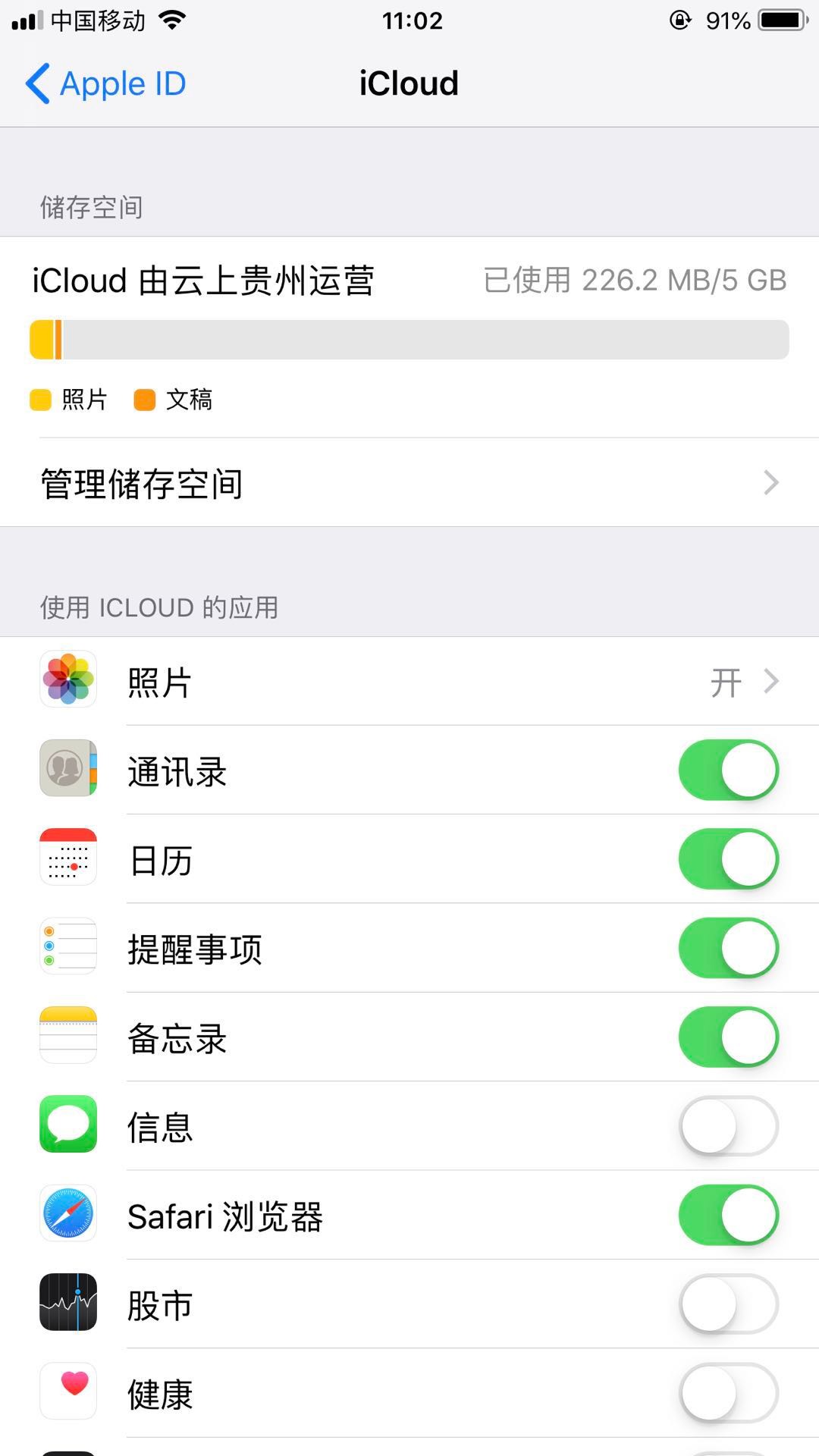819x1456 pixels.
Task: Turn off Safari 浏览器 sync
Action: 728,1215
